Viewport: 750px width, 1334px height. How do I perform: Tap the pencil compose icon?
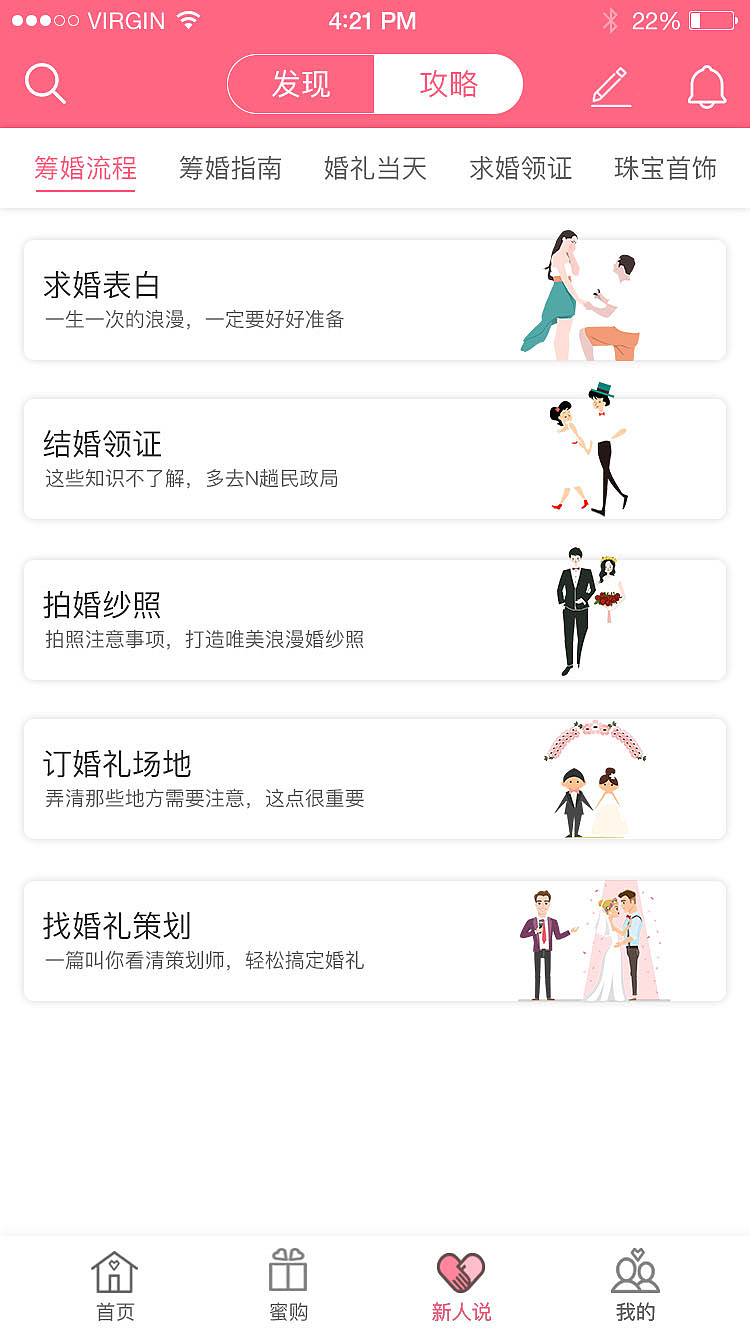coord(611,85)
